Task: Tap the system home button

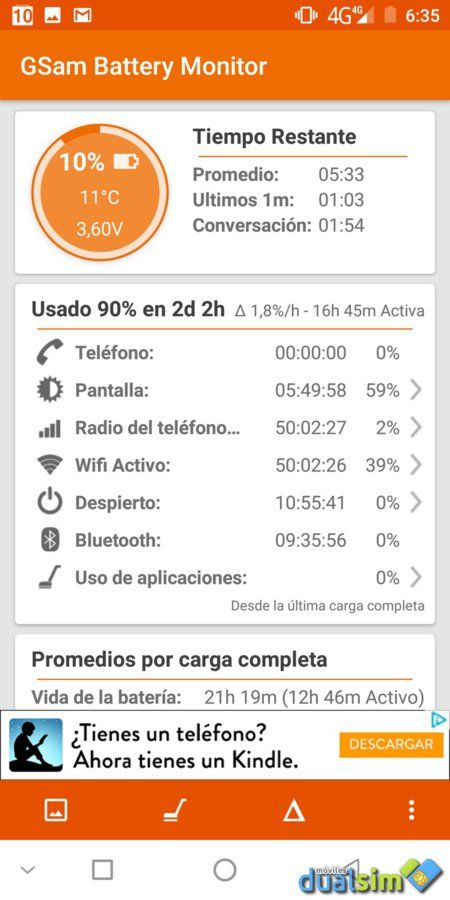Action: [225, 870]
